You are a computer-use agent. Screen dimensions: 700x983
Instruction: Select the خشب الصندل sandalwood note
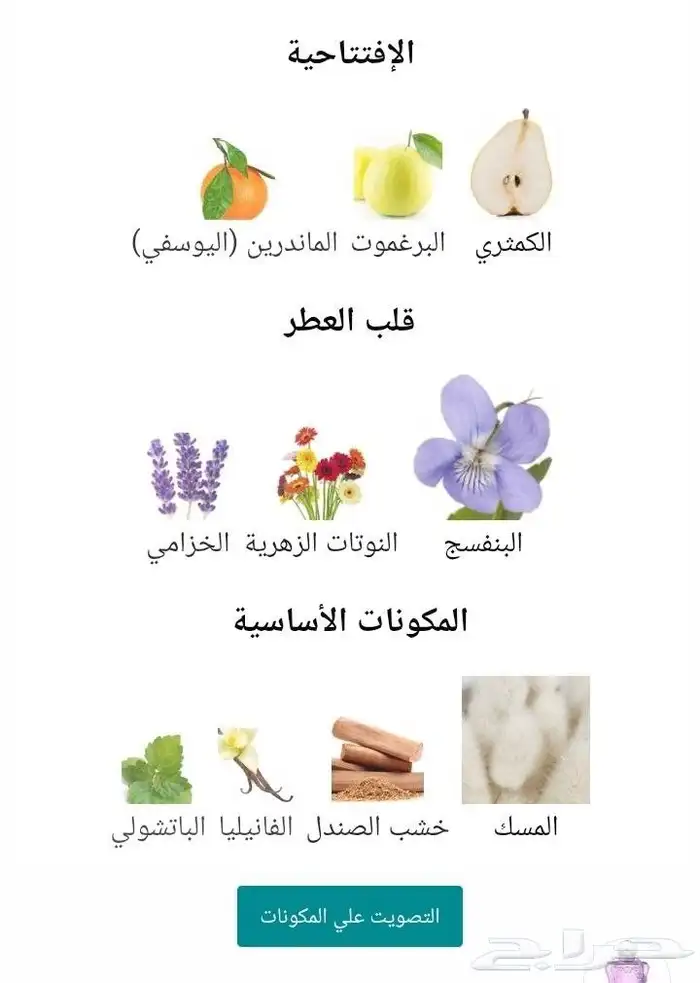coord(376,758)
